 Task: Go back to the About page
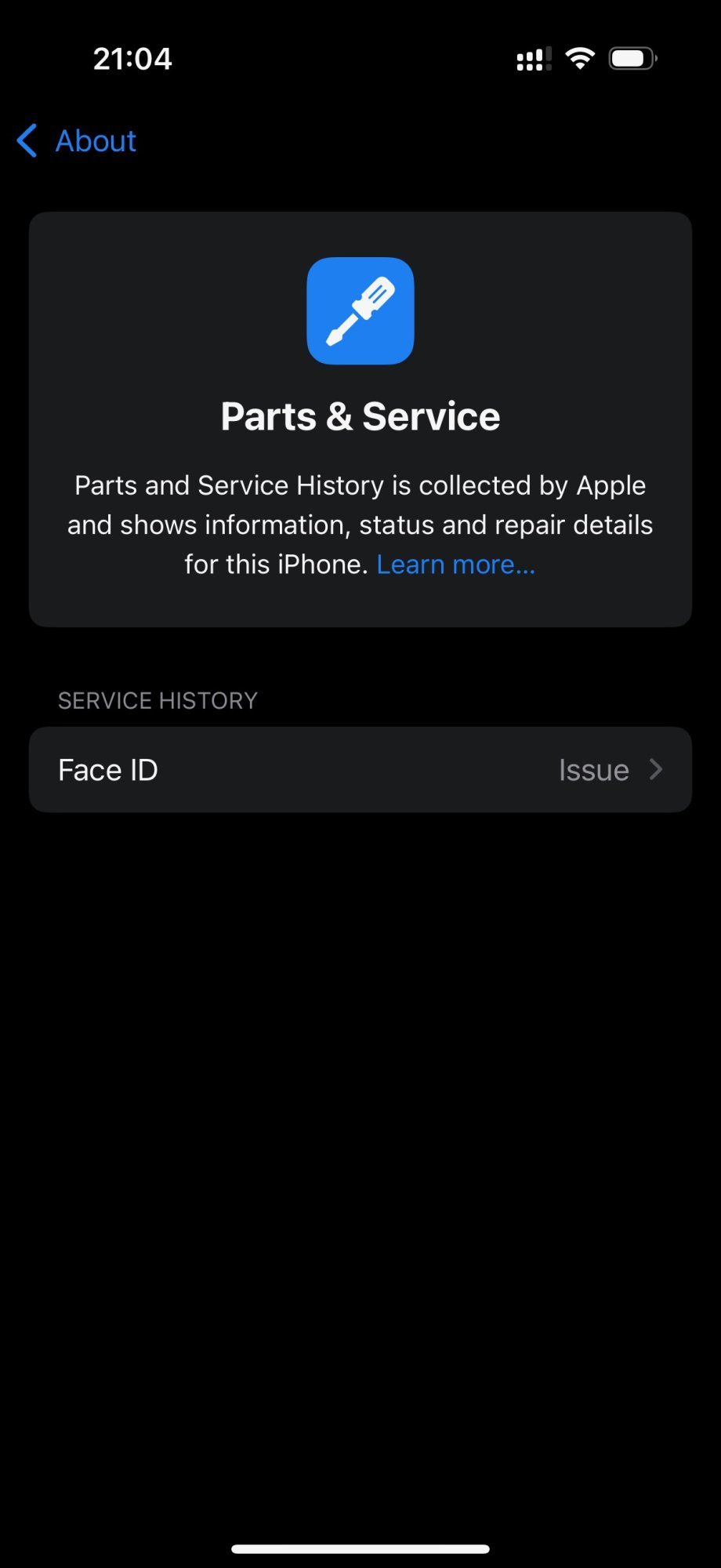click(77, 141)
